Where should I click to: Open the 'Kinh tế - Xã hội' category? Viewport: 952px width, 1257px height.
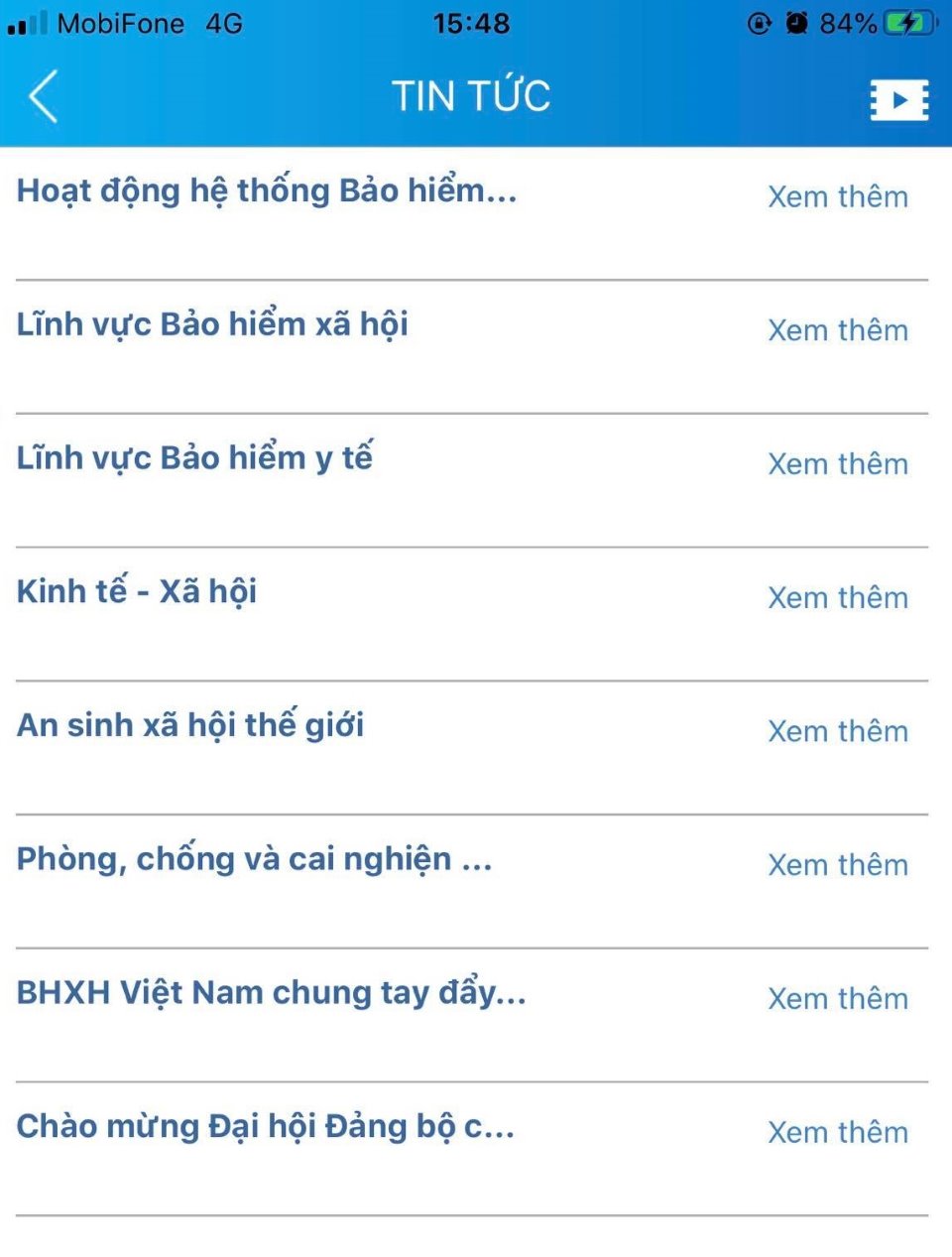click(x=136, y=591)
